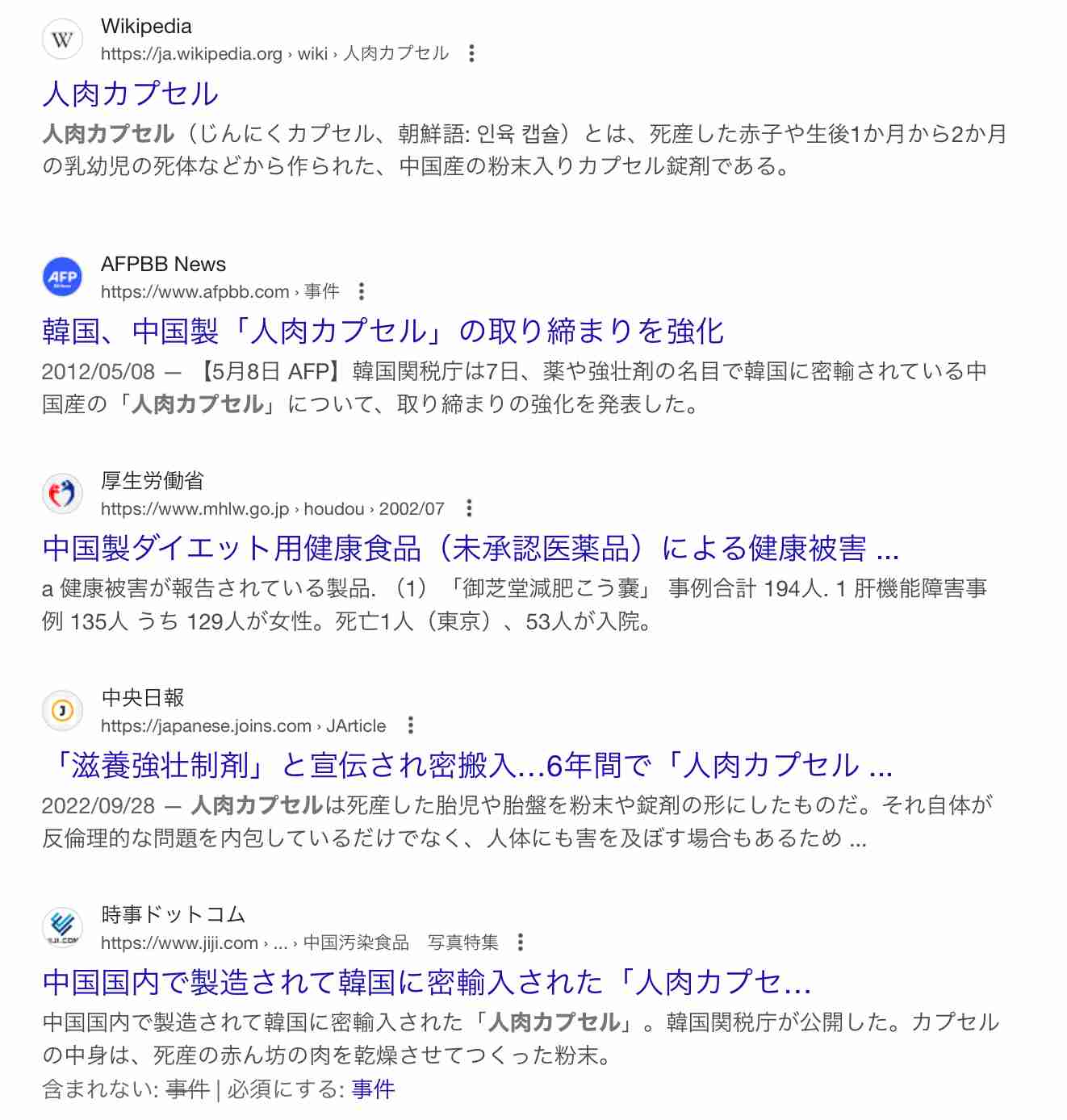Image resolution: width=1067 pixels, height=1120 pixels.
Task: Show more options for the mhlw.go.jp result
Action: point(469,508)
